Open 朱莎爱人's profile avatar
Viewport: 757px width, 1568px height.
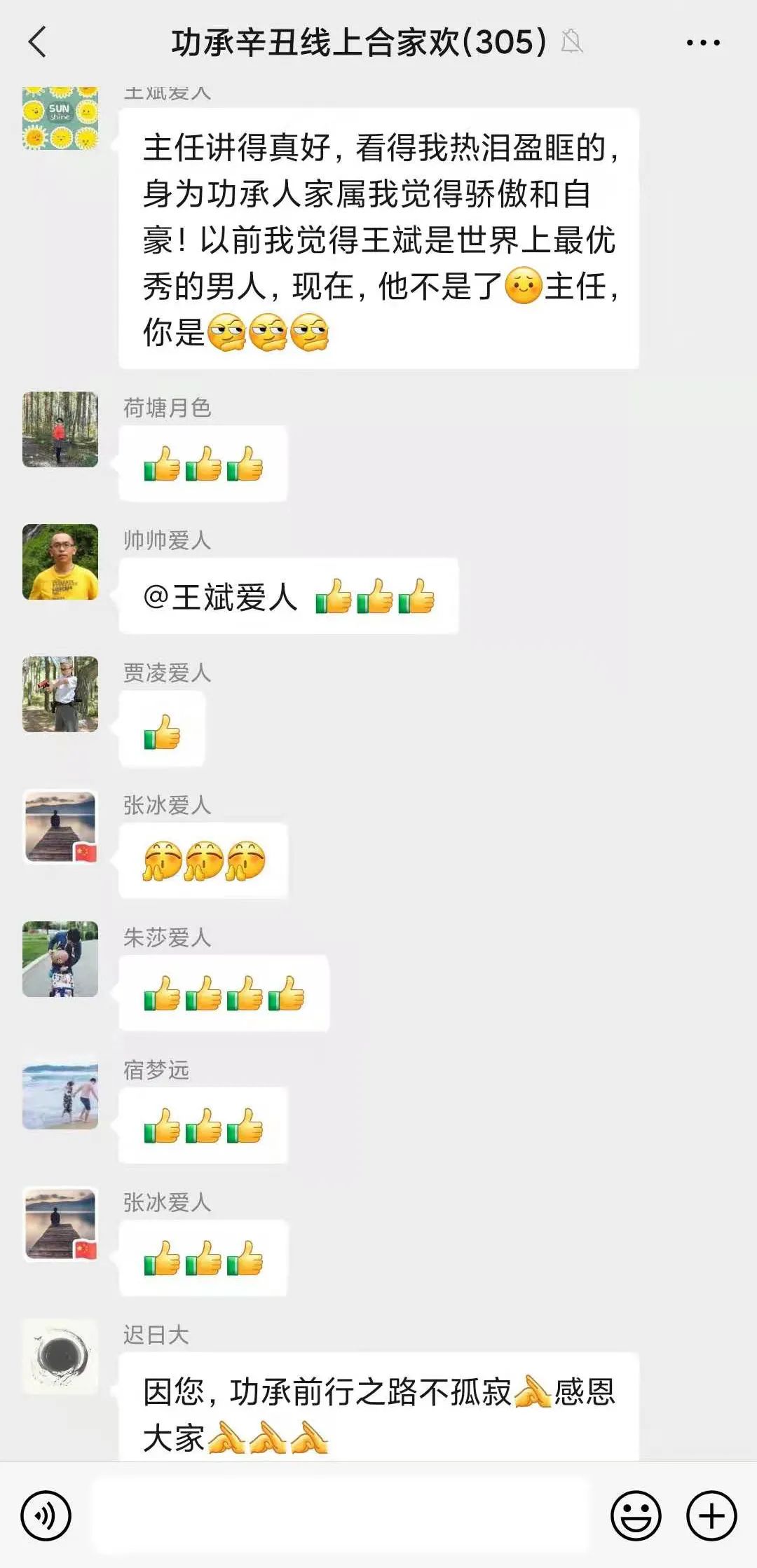[x=60, y=959]
